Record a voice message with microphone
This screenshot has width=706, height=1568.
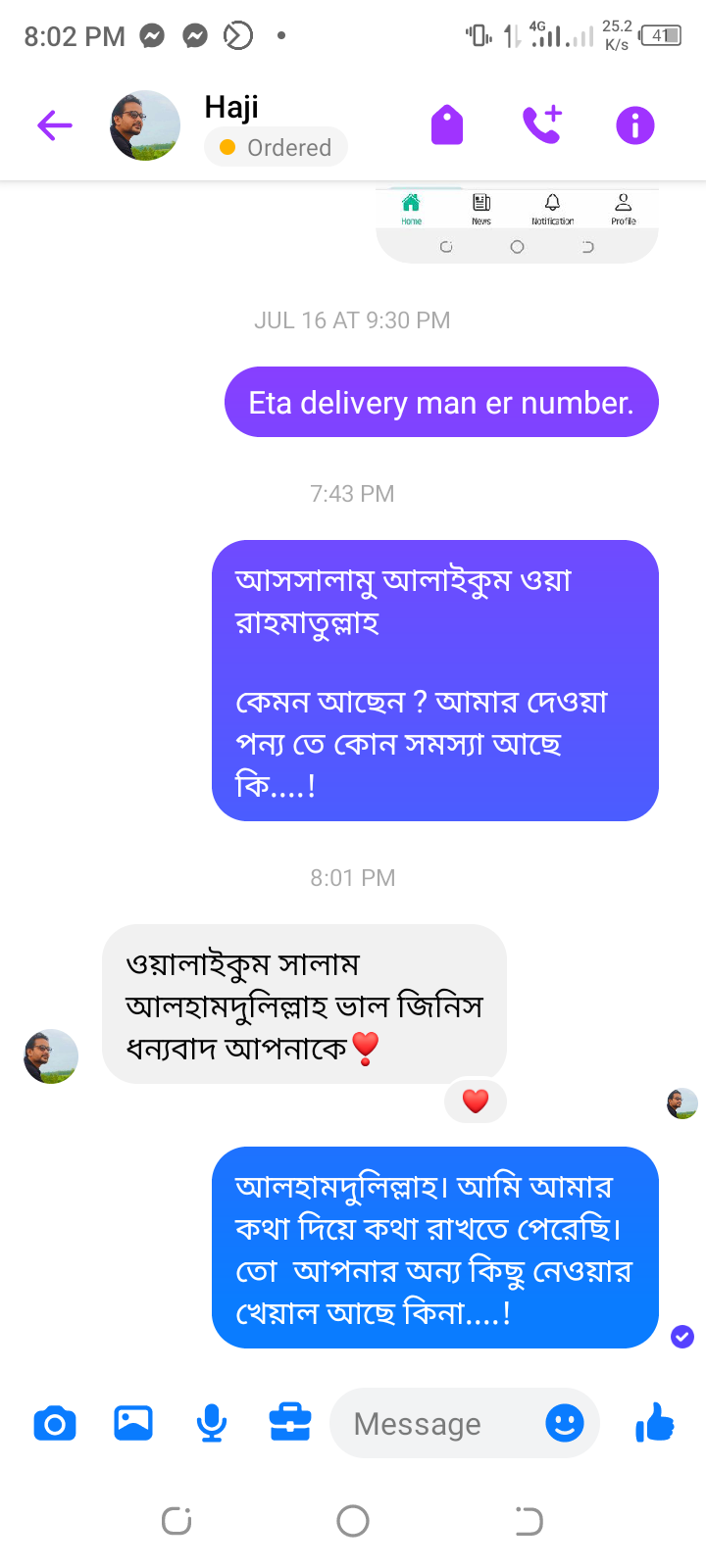212,1423
